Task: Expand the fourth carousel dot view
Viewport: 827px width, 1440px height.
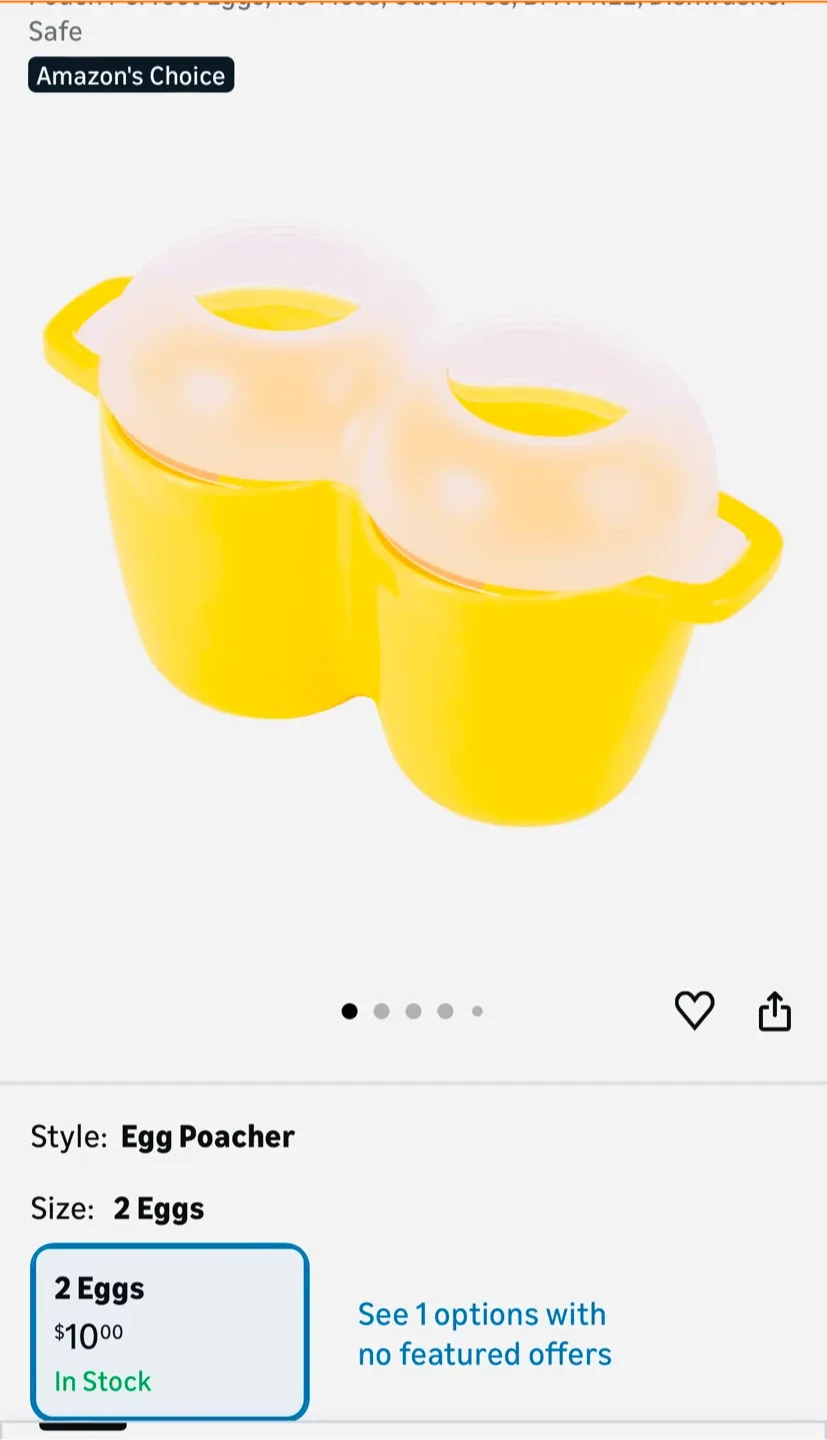Action: [445, 1011]
